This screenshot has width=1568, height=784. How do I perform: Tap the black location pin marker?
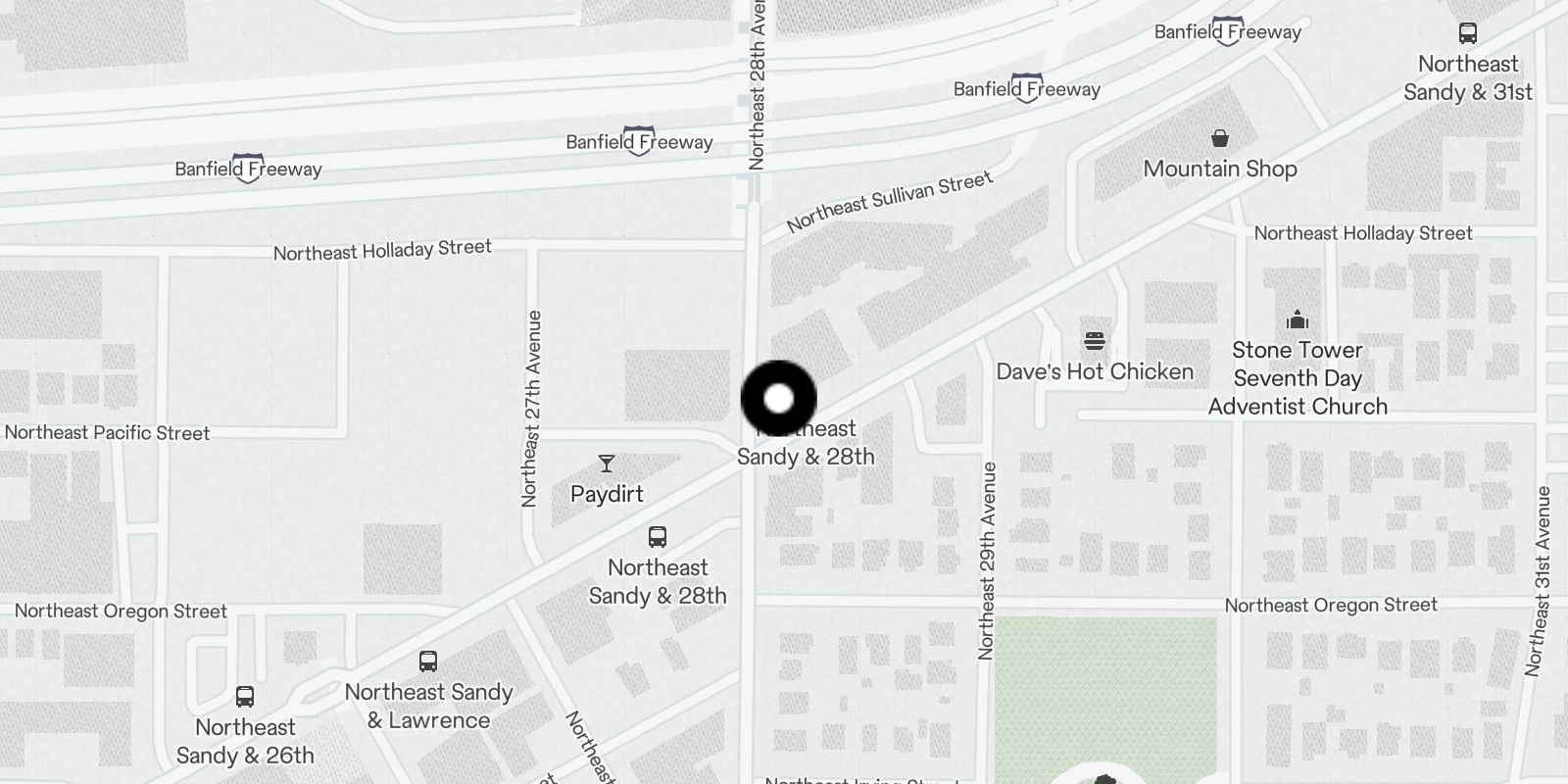point(778,399)
